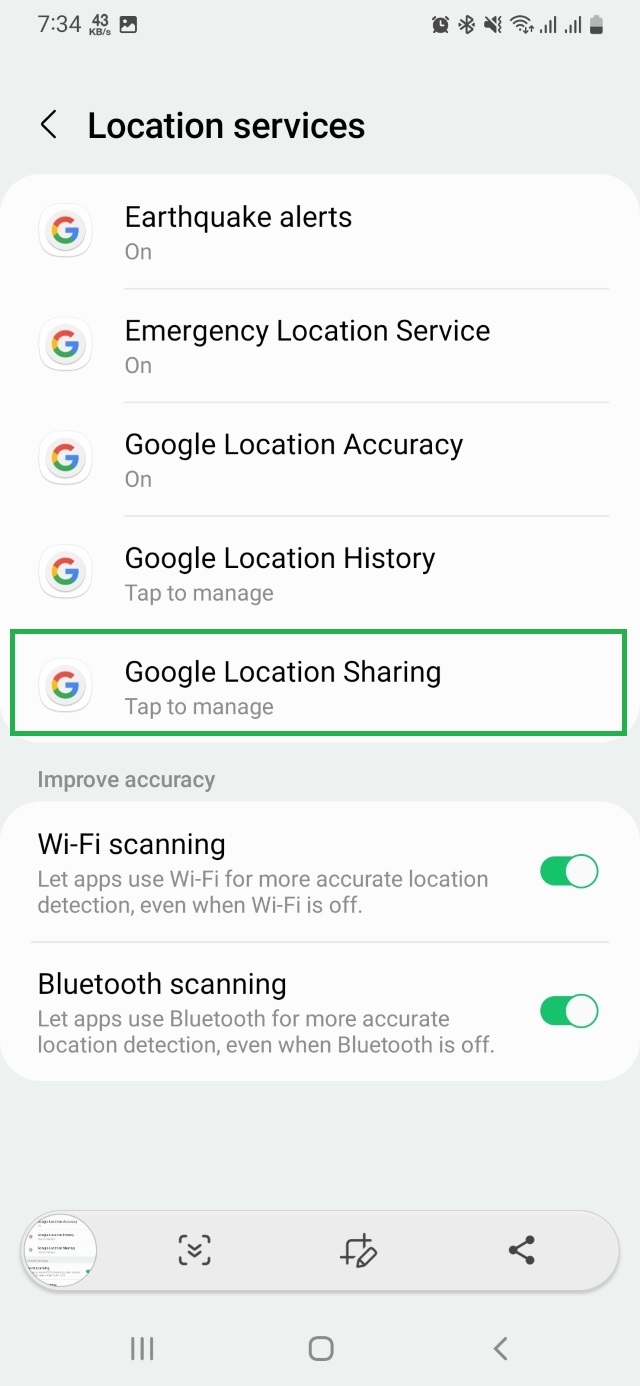
Task: Open recent apps from navigation bar
Action: 142,1348
